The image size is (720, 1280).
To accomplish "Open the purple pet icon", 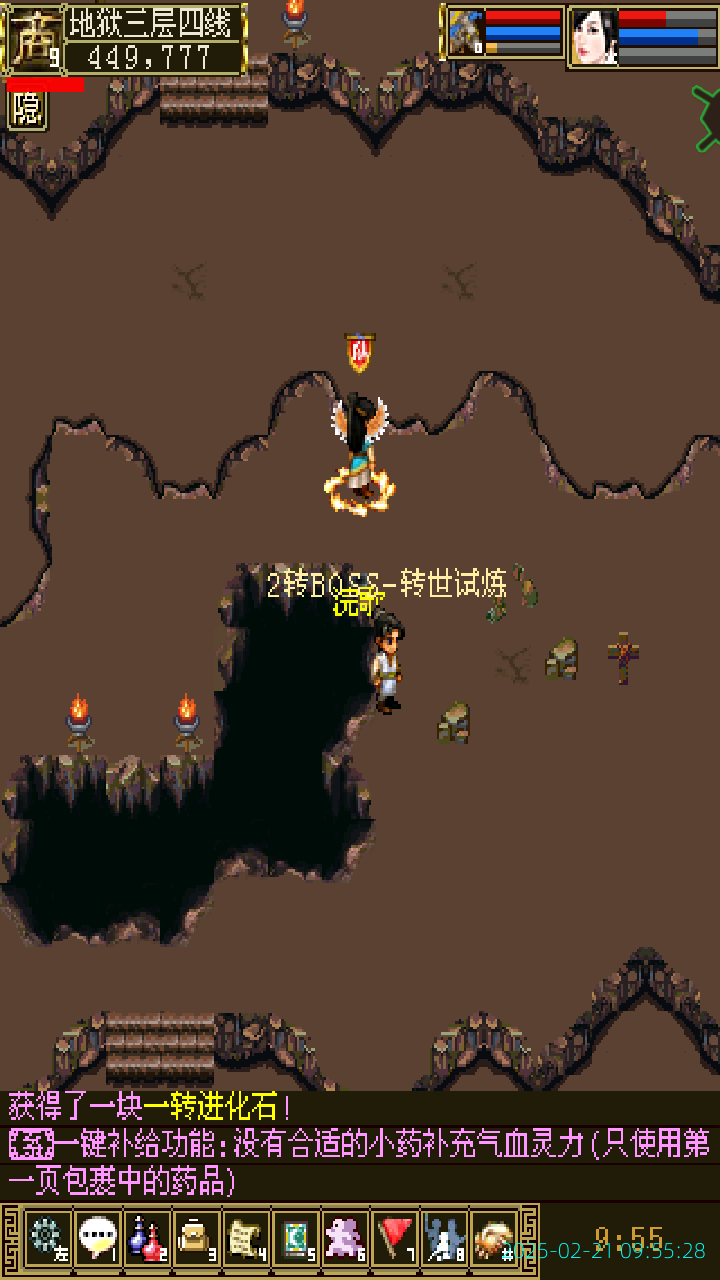I will point(345,1238).
